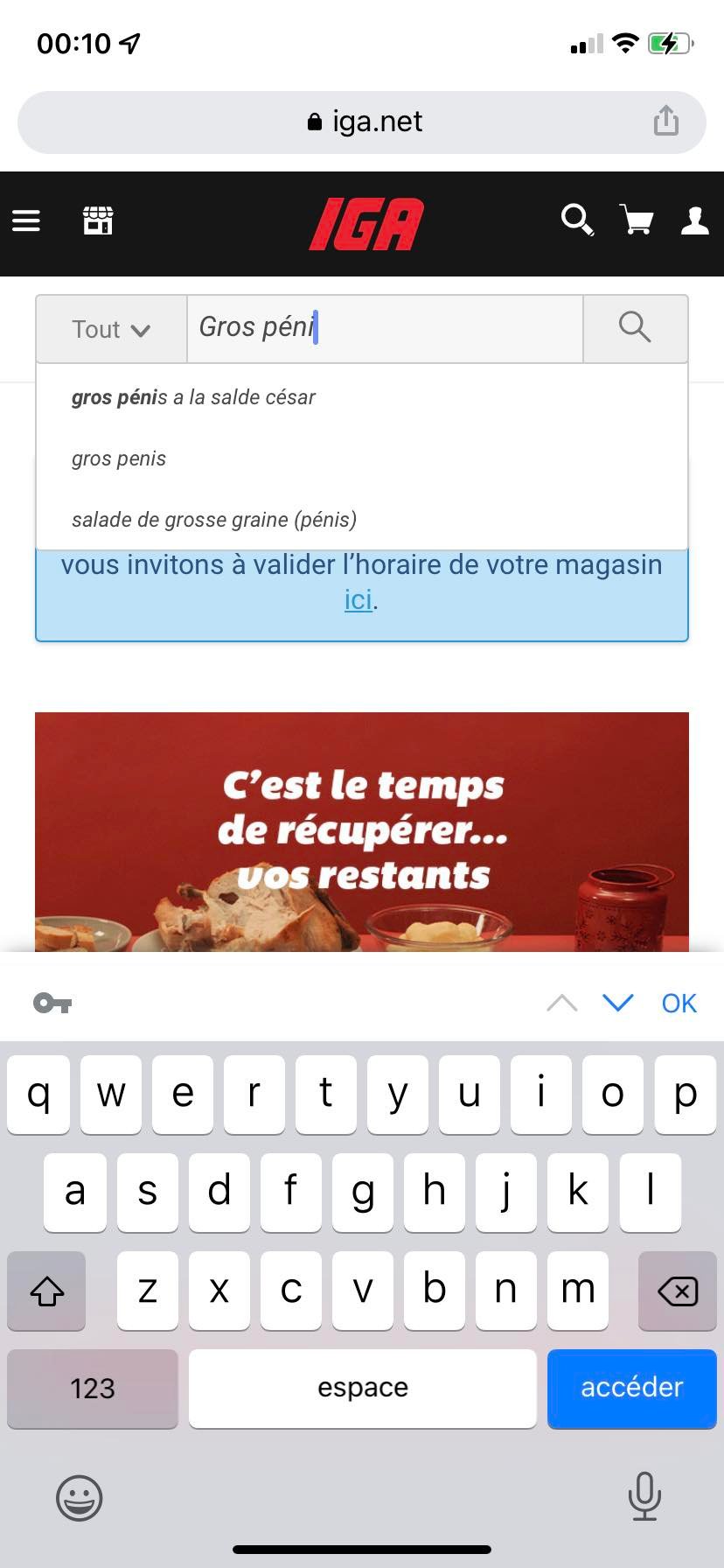This screenshot has width=724, height=1568.
Task: Tap the search text field
Action: (385, 329)
